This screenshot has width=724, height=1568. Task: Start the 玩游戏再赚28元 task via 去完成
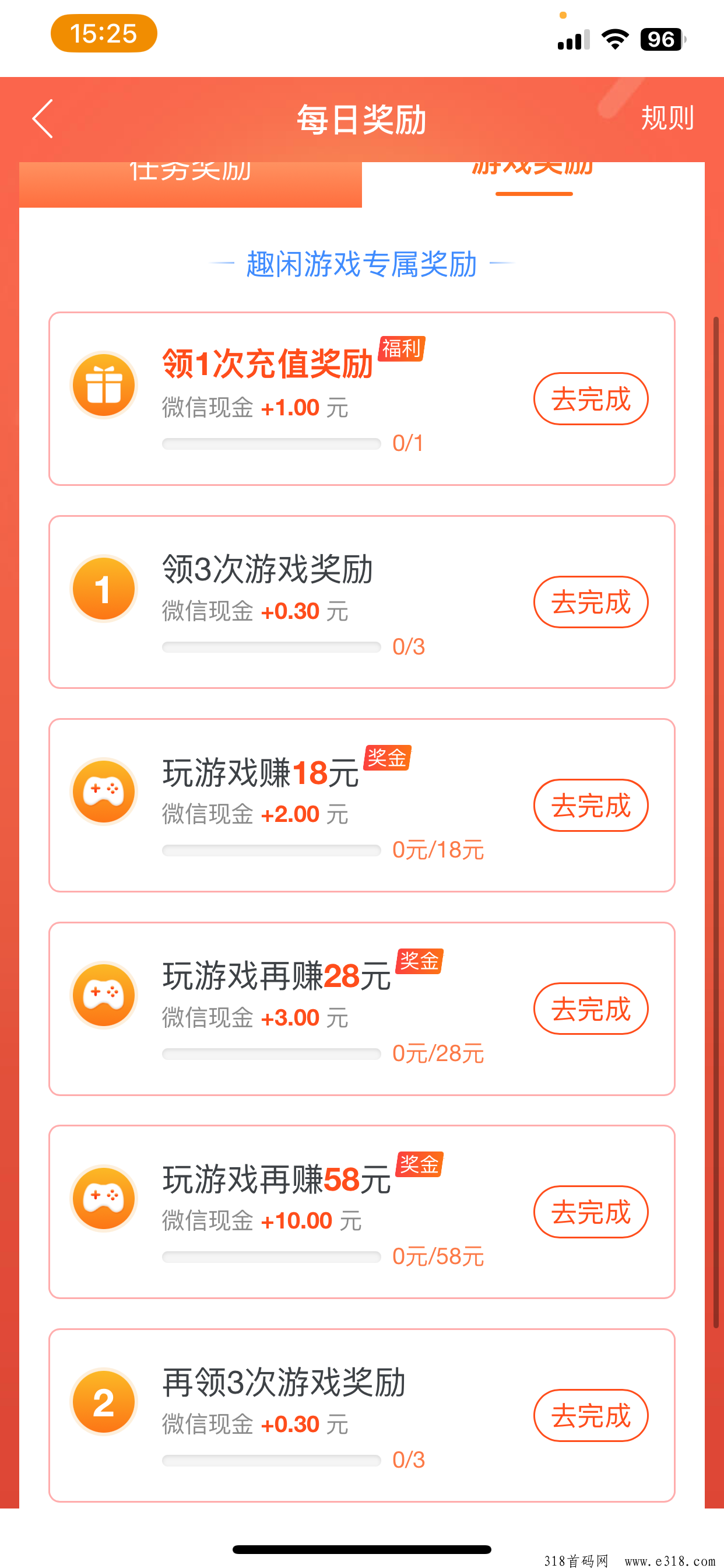pos(591,1009)
